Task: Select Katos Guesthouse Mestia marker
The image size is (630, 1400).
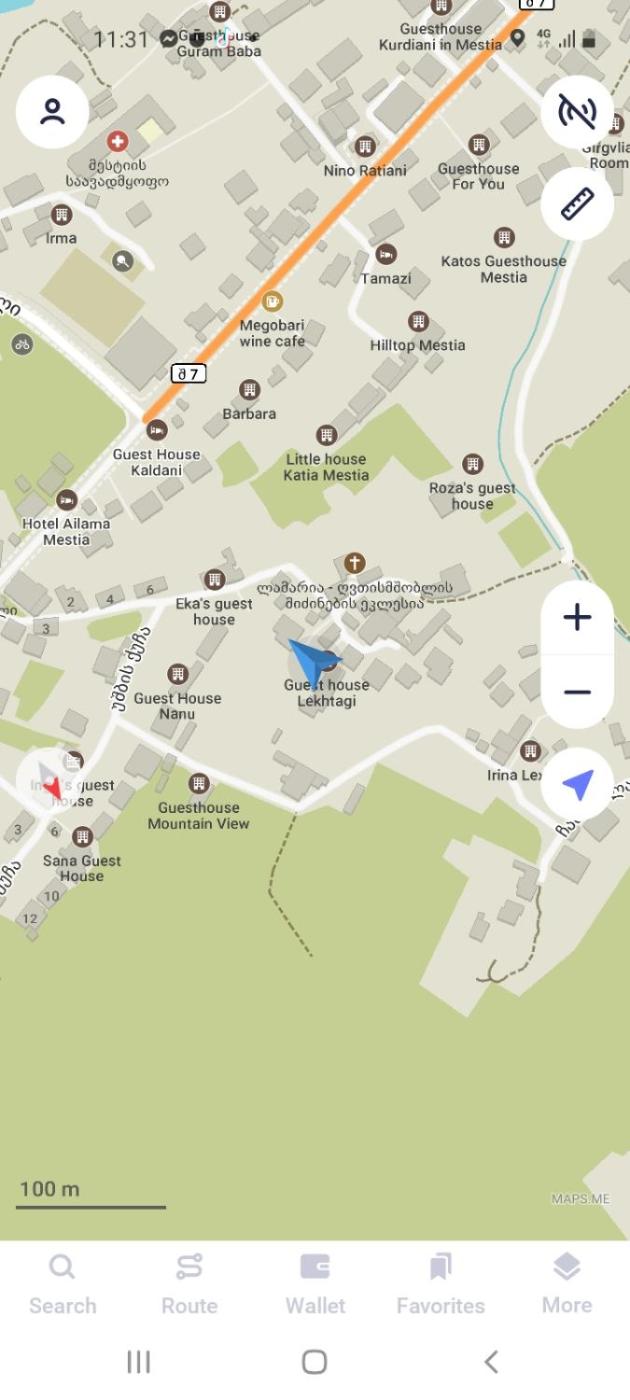Action: tap(504, 238)
